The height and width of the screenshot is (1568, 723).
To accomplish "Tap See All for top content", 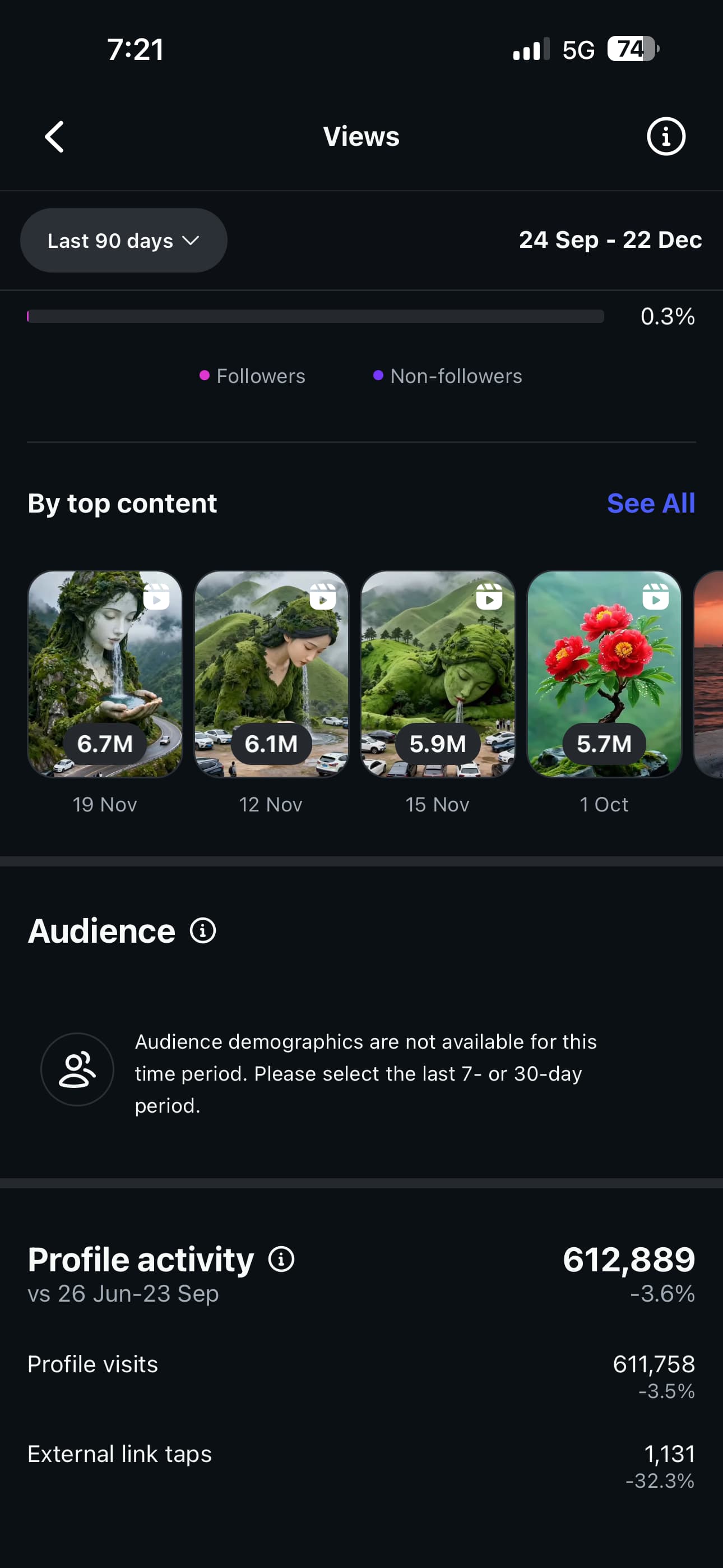I will (x=651, y=503).
